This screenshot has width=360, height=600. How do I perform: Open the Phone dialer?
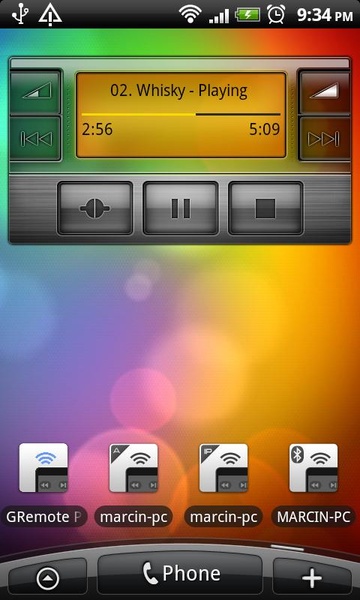[x=180, y=573]
